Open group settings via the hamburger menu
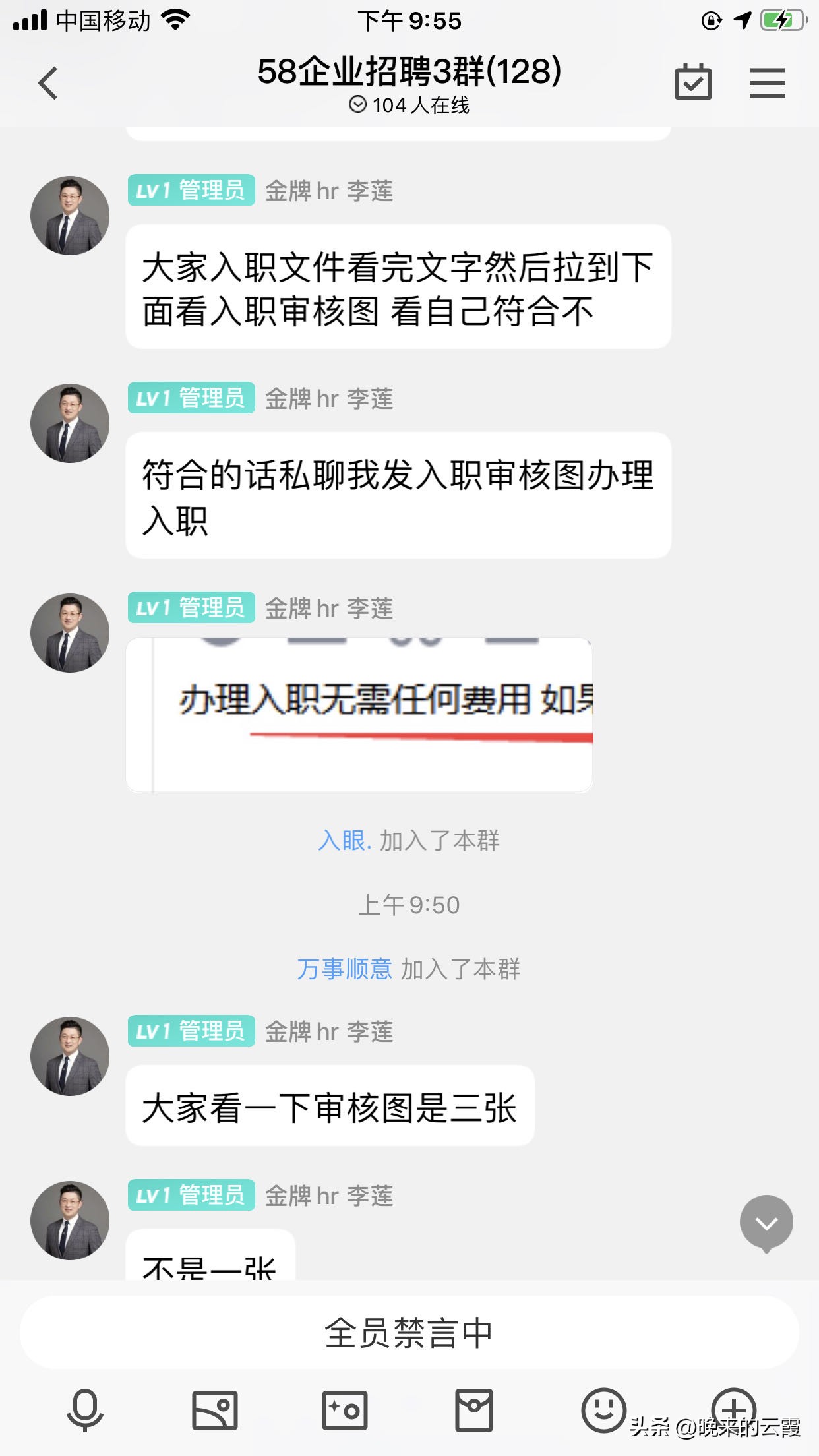The height and width of the screenshot is (1456, 819). point(767,82)
